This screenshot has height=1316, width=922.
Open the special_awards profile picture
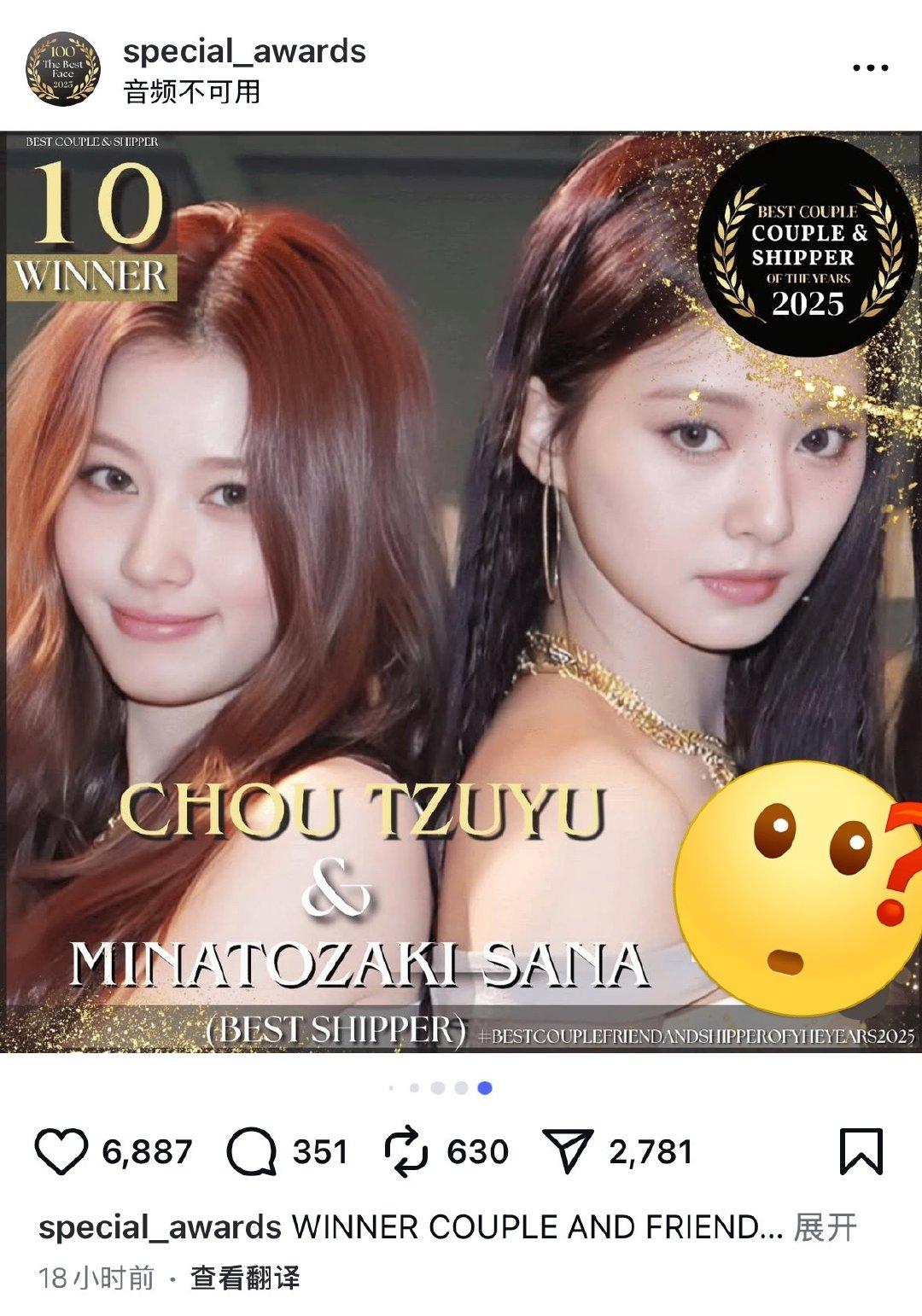62,70
